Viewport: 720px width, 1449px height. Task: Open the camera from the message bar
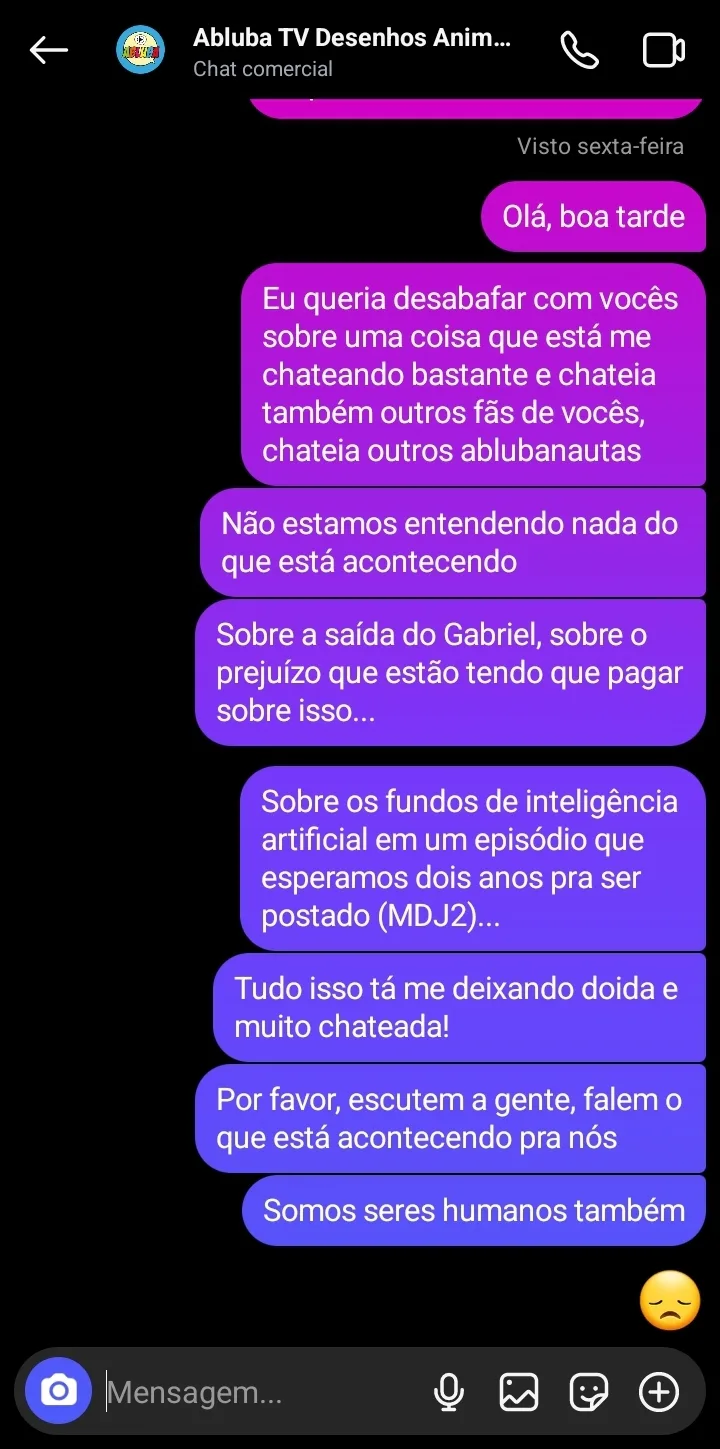click(58, 1391)
